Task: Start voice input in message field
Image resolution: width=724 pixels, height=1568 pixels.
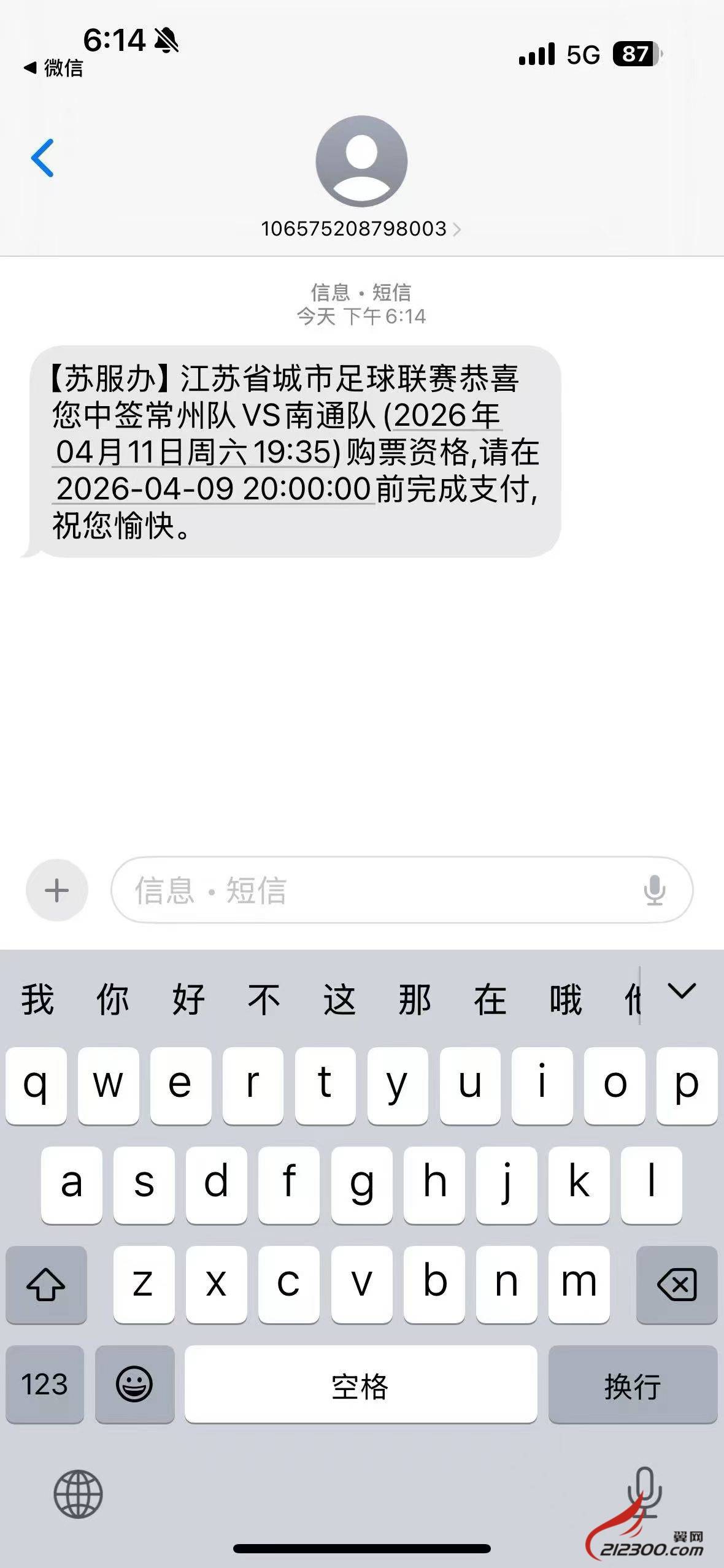Action: [x=655, y=890]
